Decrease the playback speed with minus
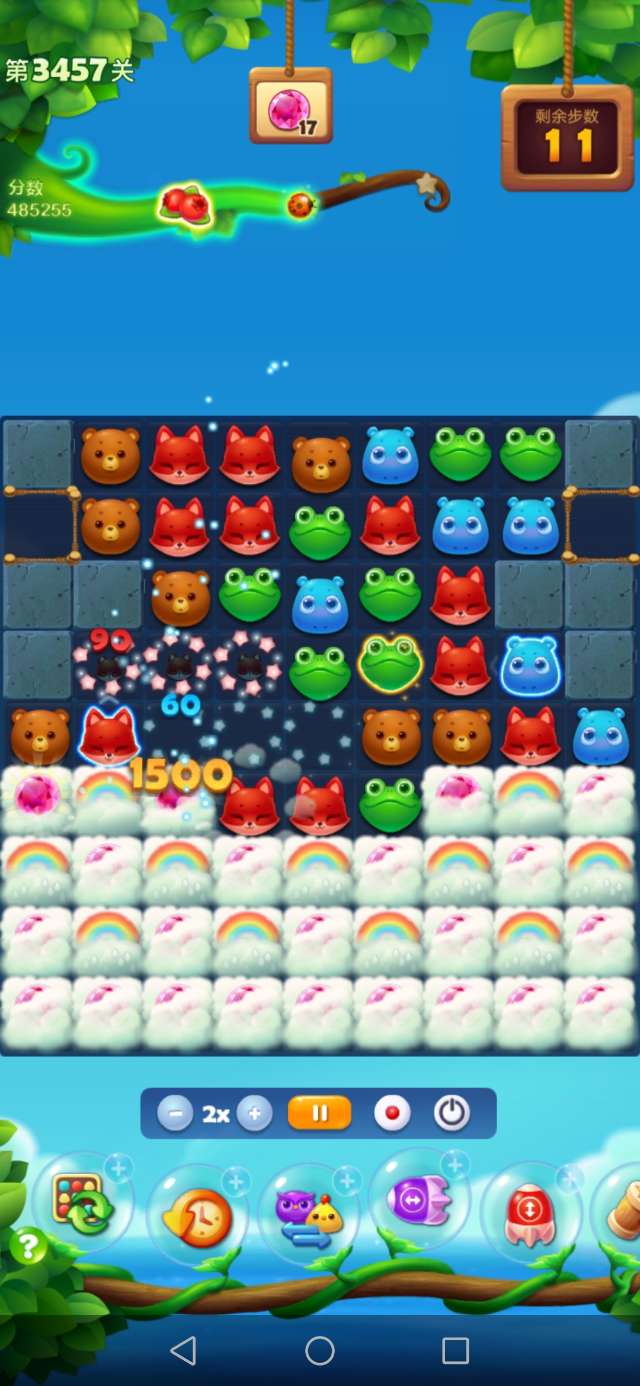The height and width of the screenshot is (1386, 640). [175, 1113]
